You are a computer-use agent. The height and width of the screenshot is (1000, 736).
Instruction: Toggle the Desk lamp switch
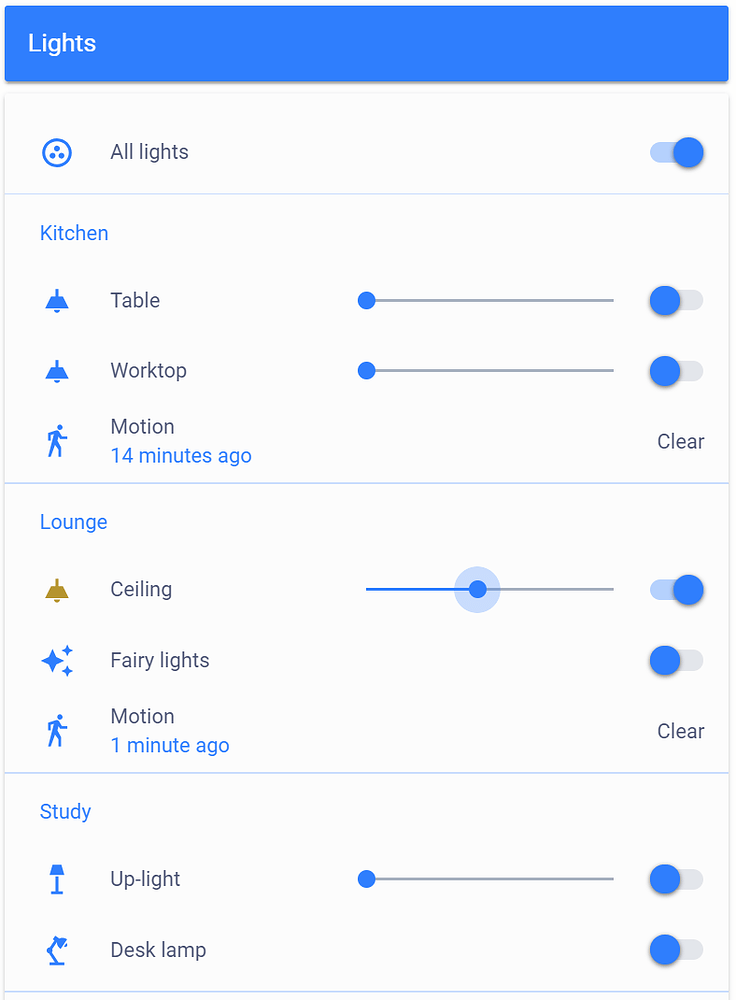point(676,950)
